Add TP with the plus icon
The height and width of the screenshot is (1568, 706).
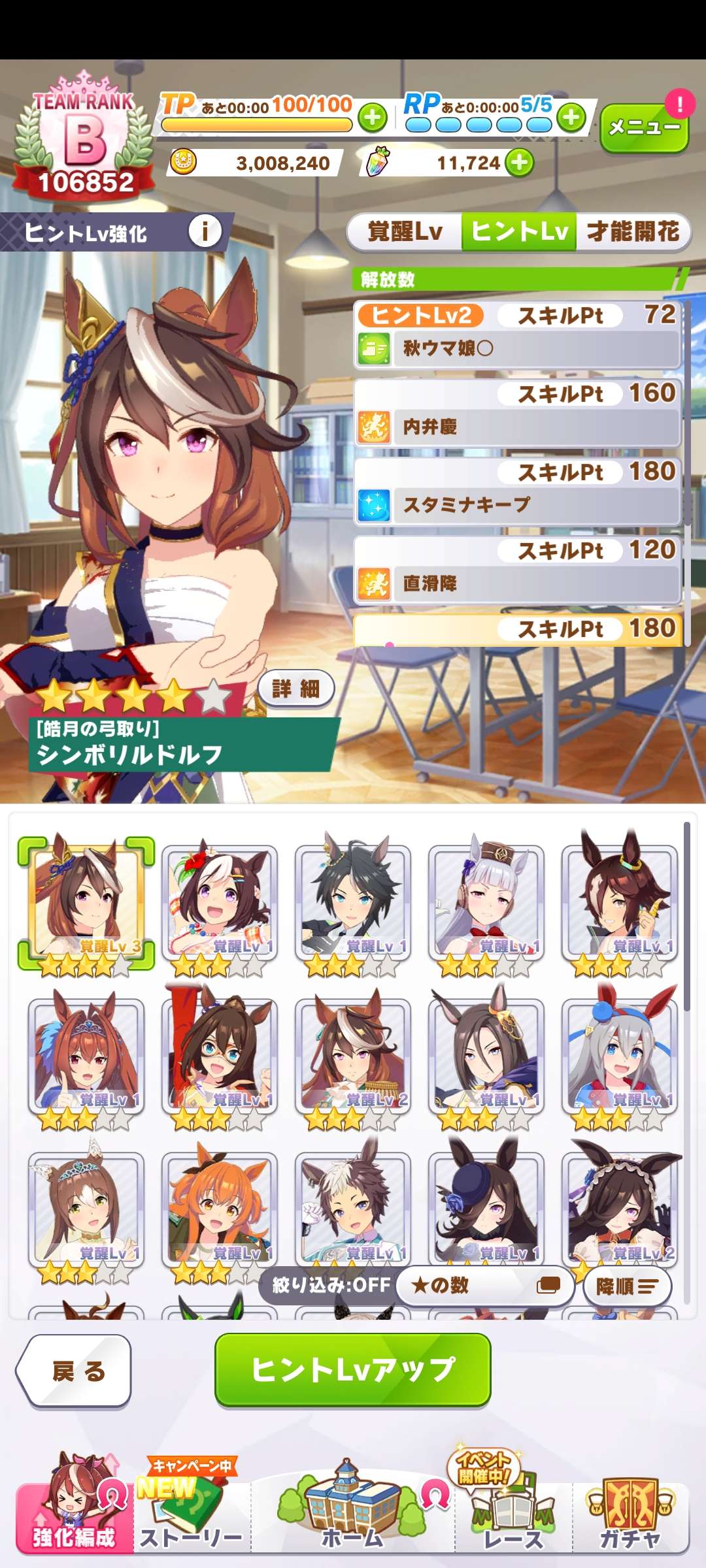pyautogui.click(x=373, y=118)
